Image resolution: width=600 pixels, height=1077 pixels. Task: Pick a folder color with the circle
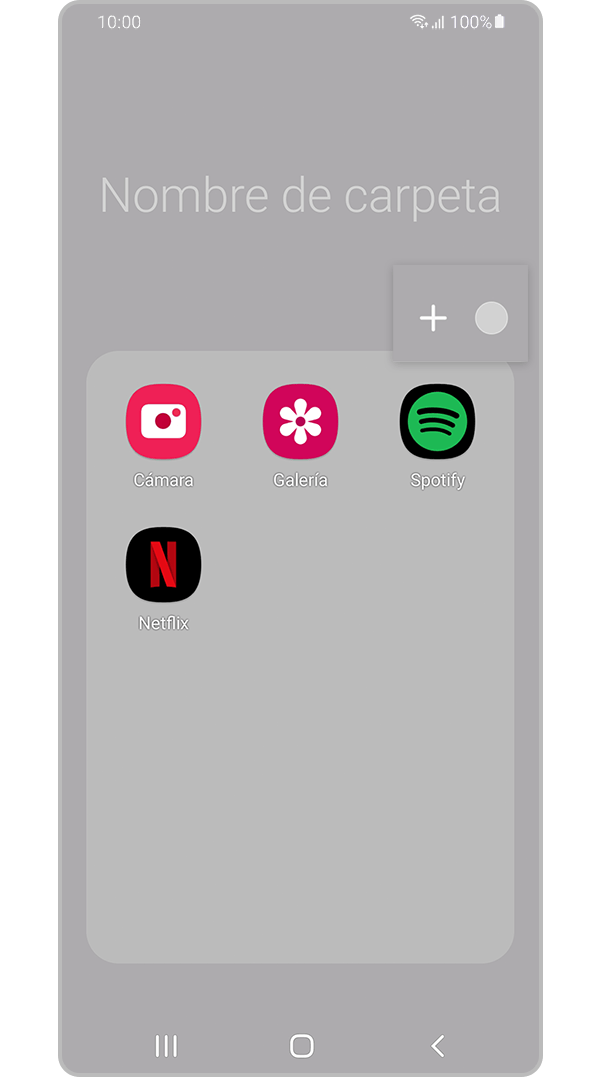[491, 318]
